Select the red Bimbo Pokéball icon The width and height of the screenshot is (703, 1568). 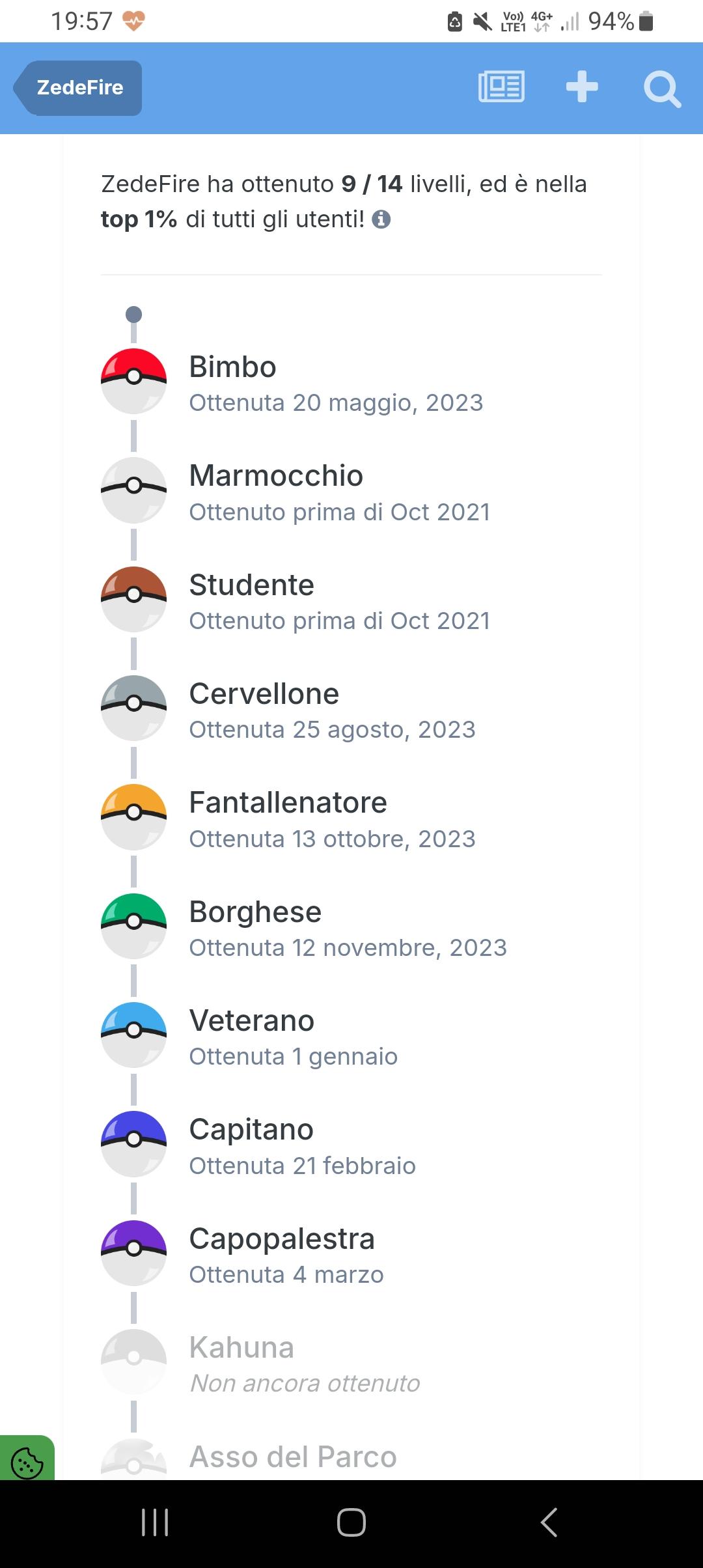[133, 381]
